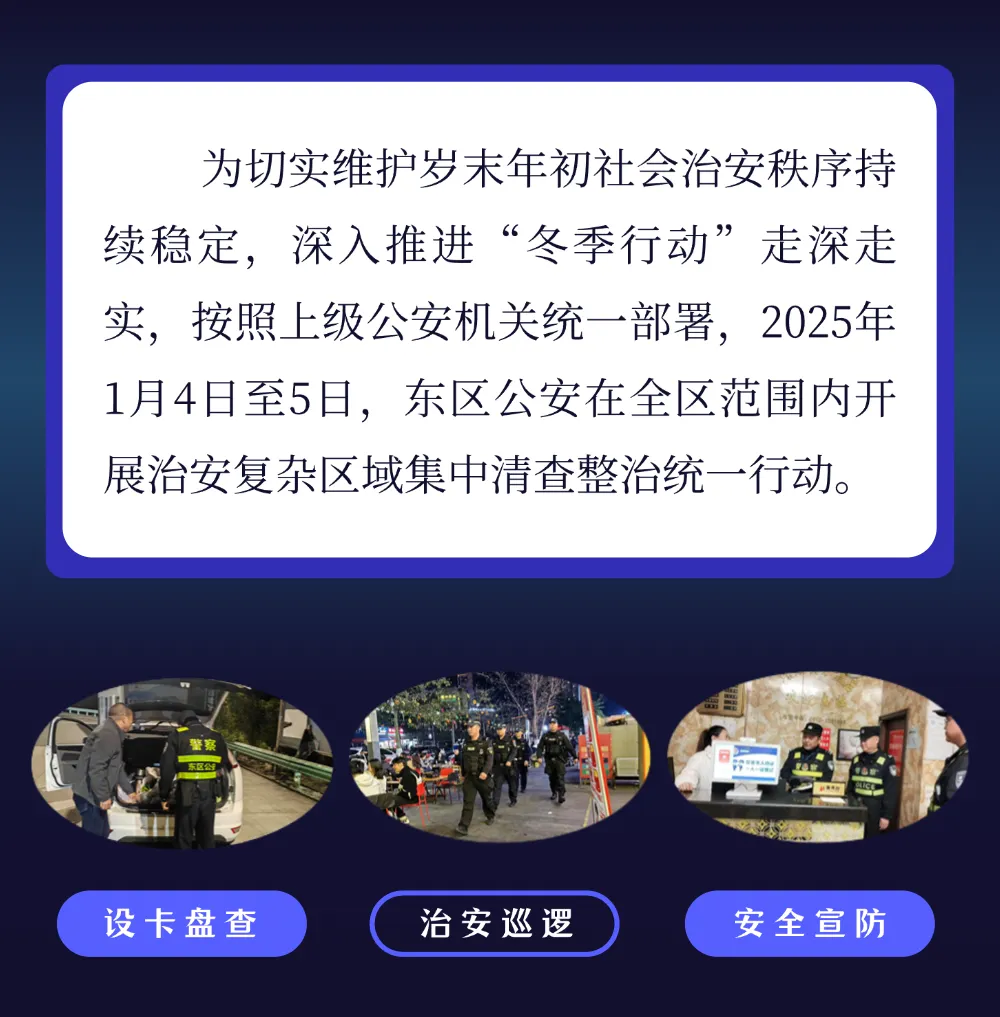Screen dimensions: 1000x1017
Task: Tap the 治安巡逻 button
Action: tap(495, 923)
